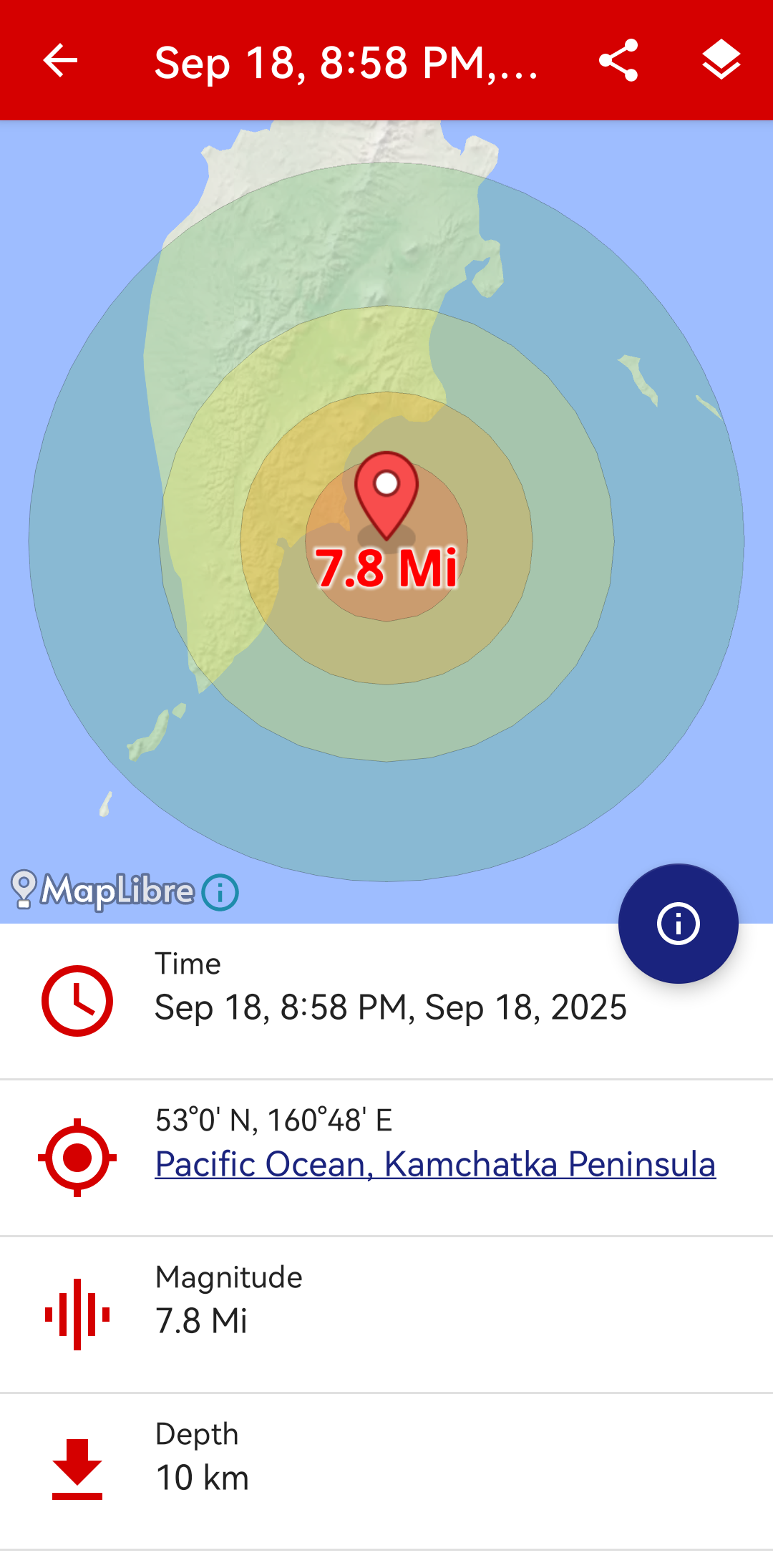
Task: Tap the MapLibre label on the map
Action: click(115, 890)
